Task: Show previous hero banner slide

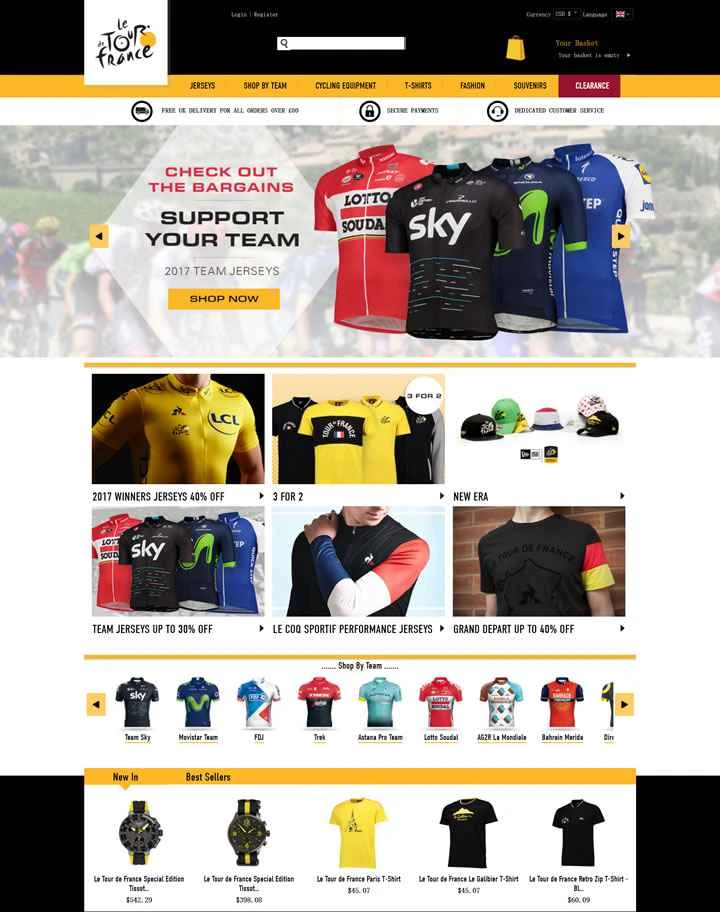Action: coord(99,237)
